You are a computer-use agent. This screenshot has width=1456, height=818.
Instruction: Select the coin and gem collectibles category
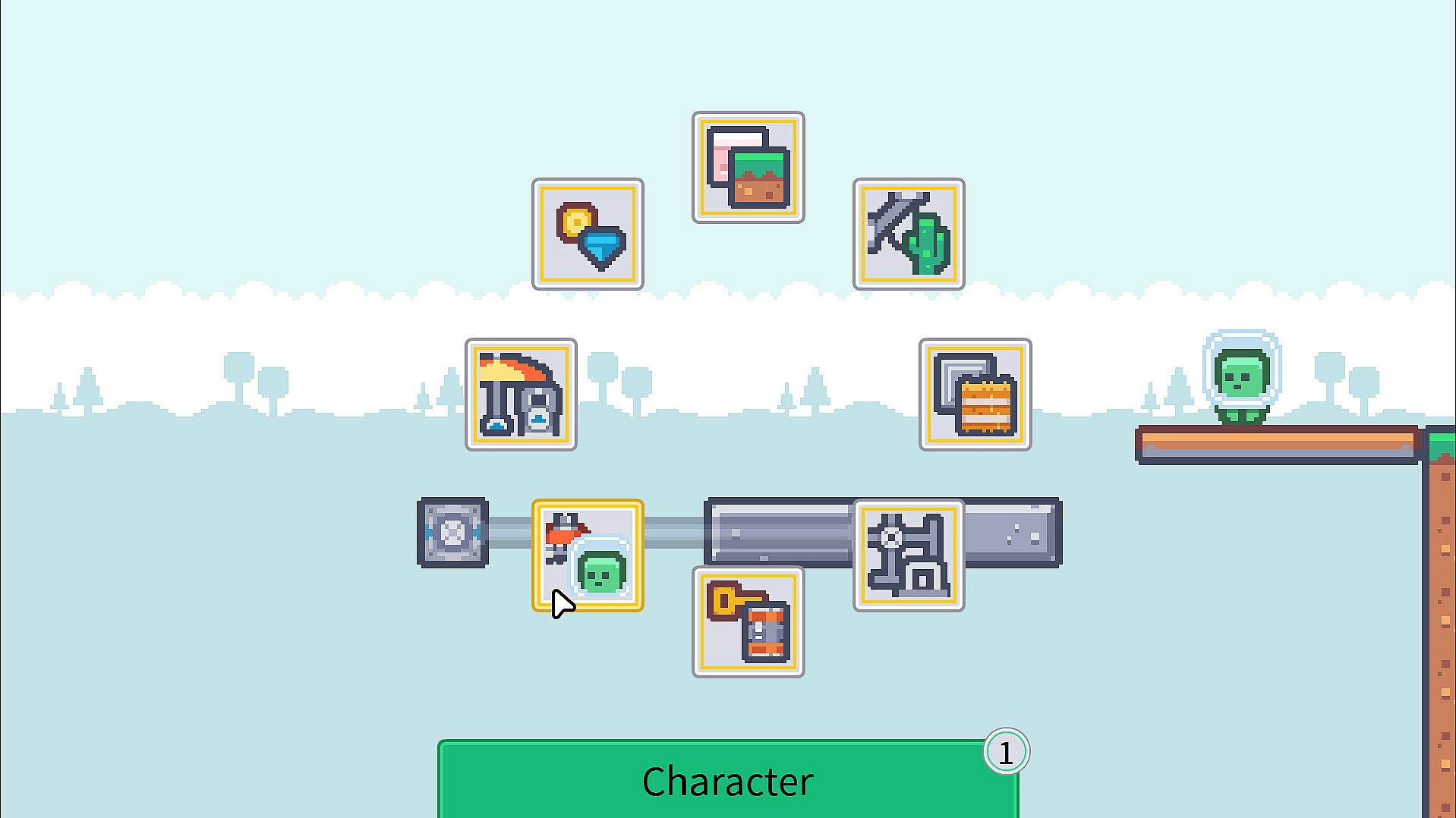pos(588,234)
